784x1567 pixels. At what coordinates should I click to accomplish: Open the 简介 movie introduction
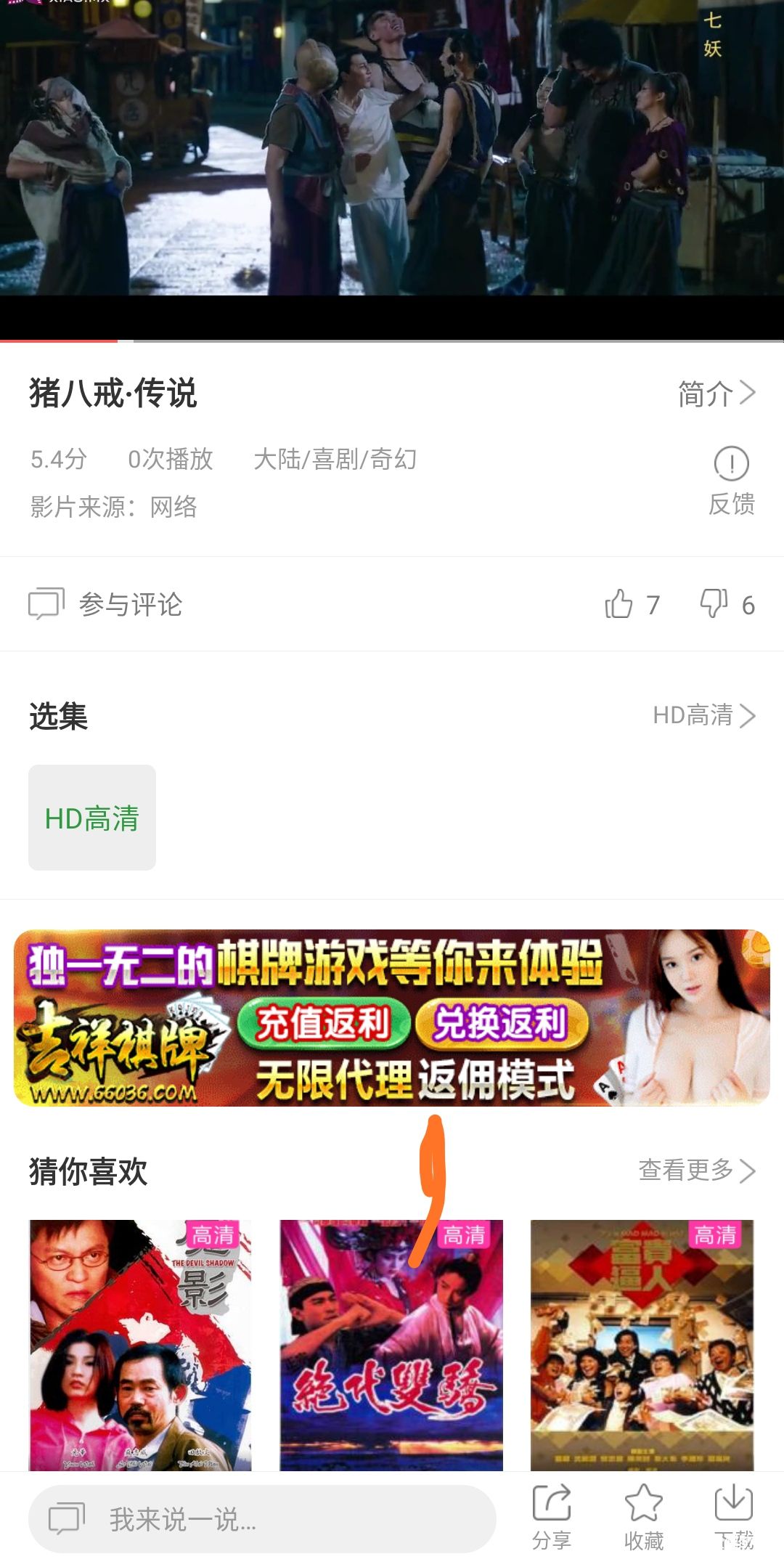715,394
